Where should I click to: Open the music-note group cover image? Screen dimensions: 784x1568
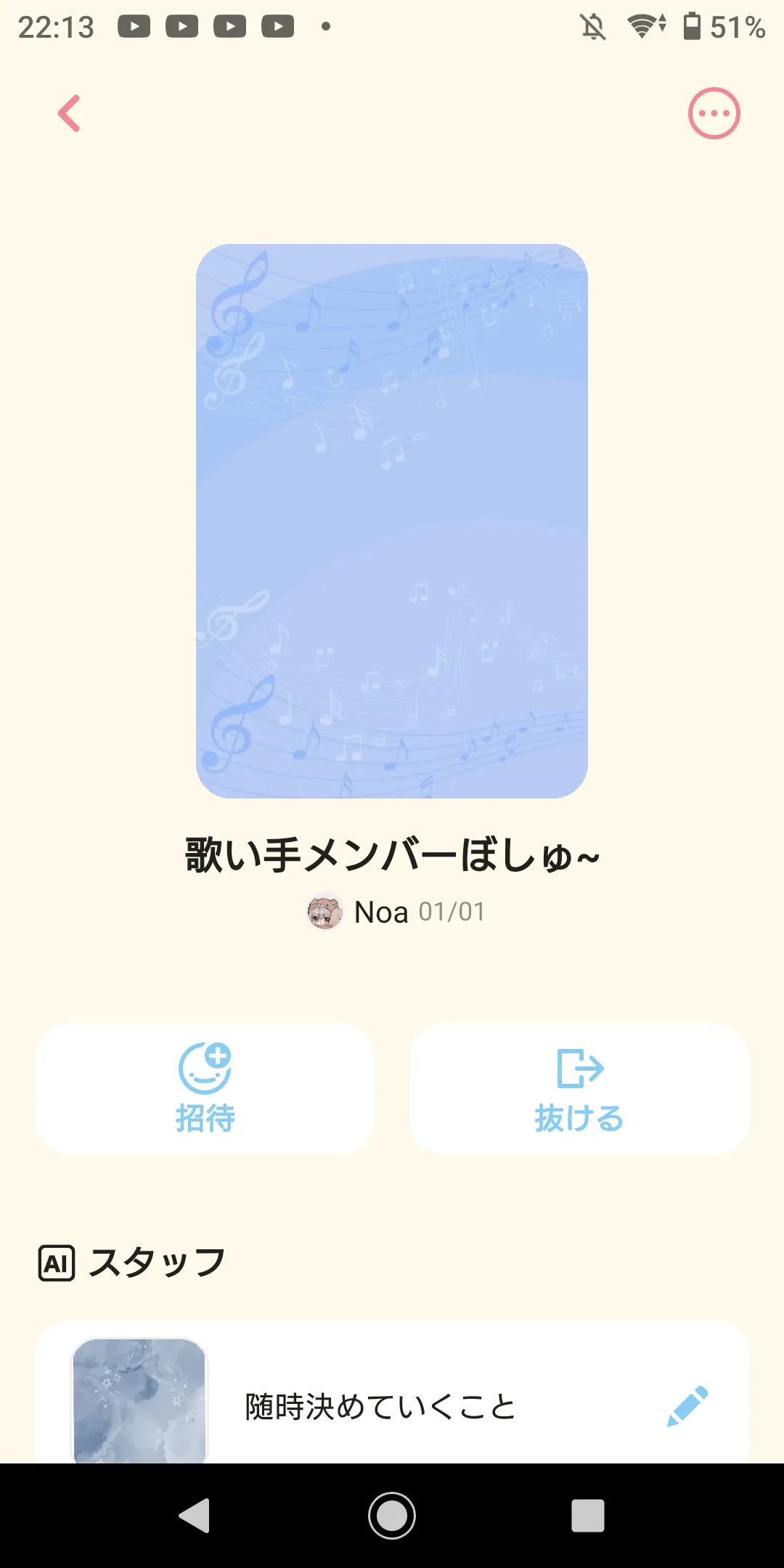pos(392,520)
